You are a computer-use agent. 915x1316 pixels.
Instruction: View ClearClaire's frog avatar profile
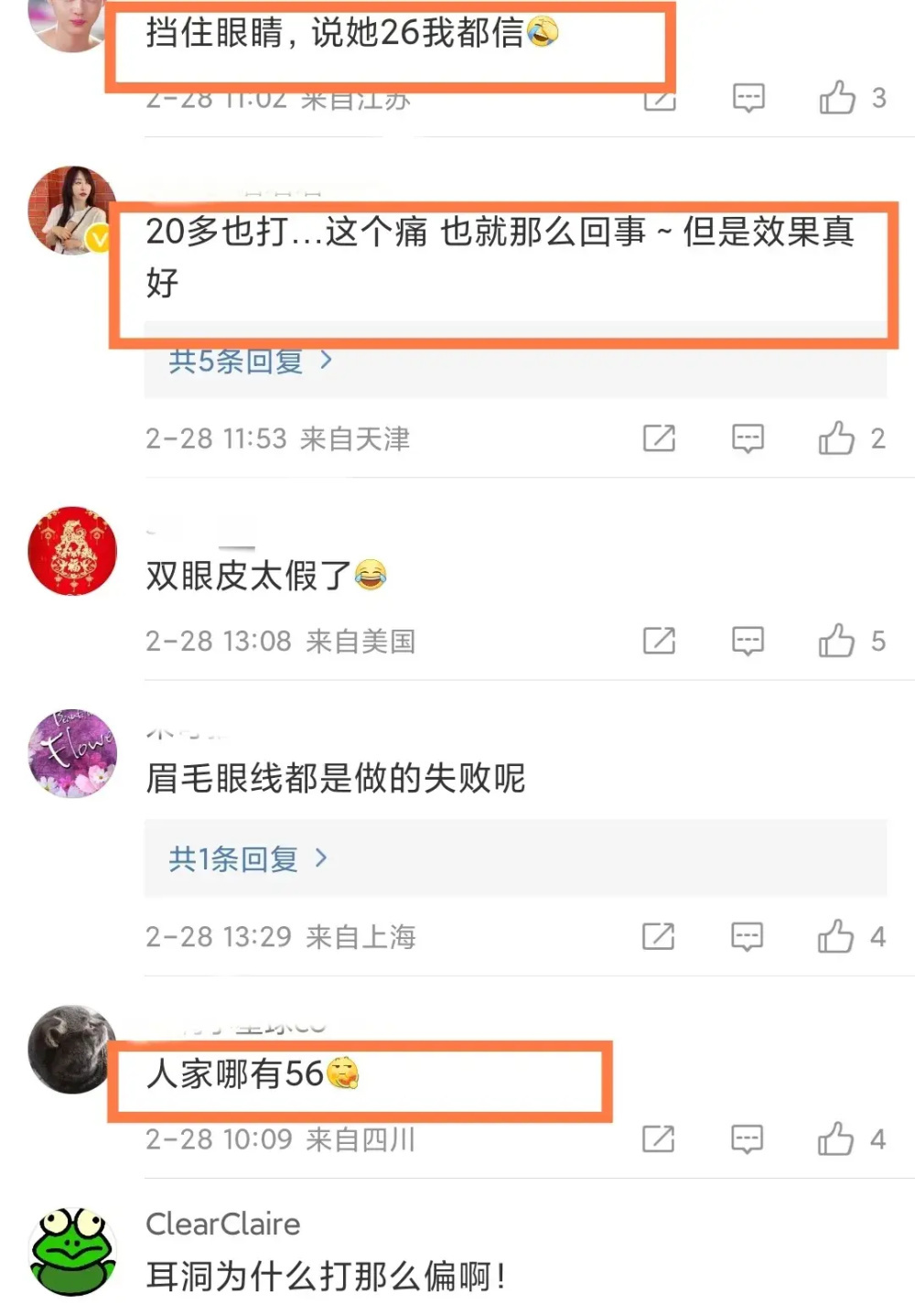click(72, 1251)
